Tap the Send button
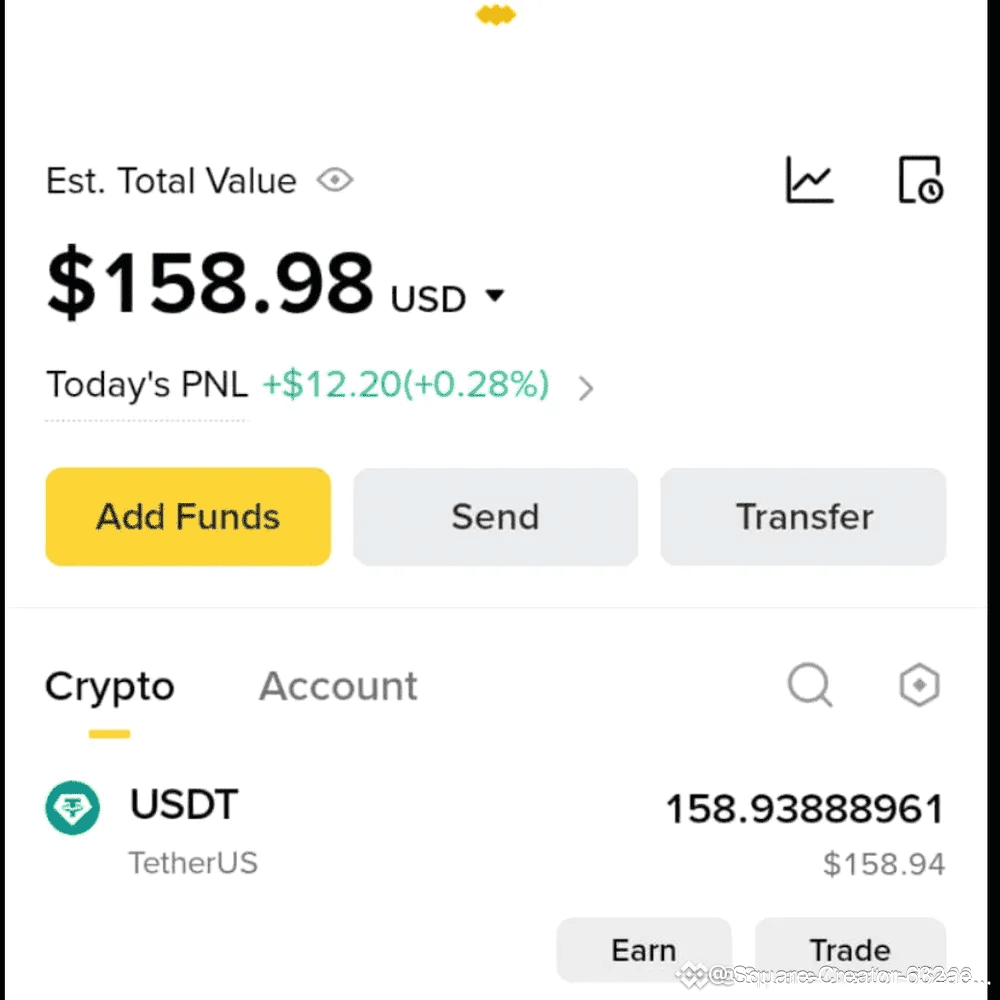This screenshot has width=1000, height=1000. [496, 517]
